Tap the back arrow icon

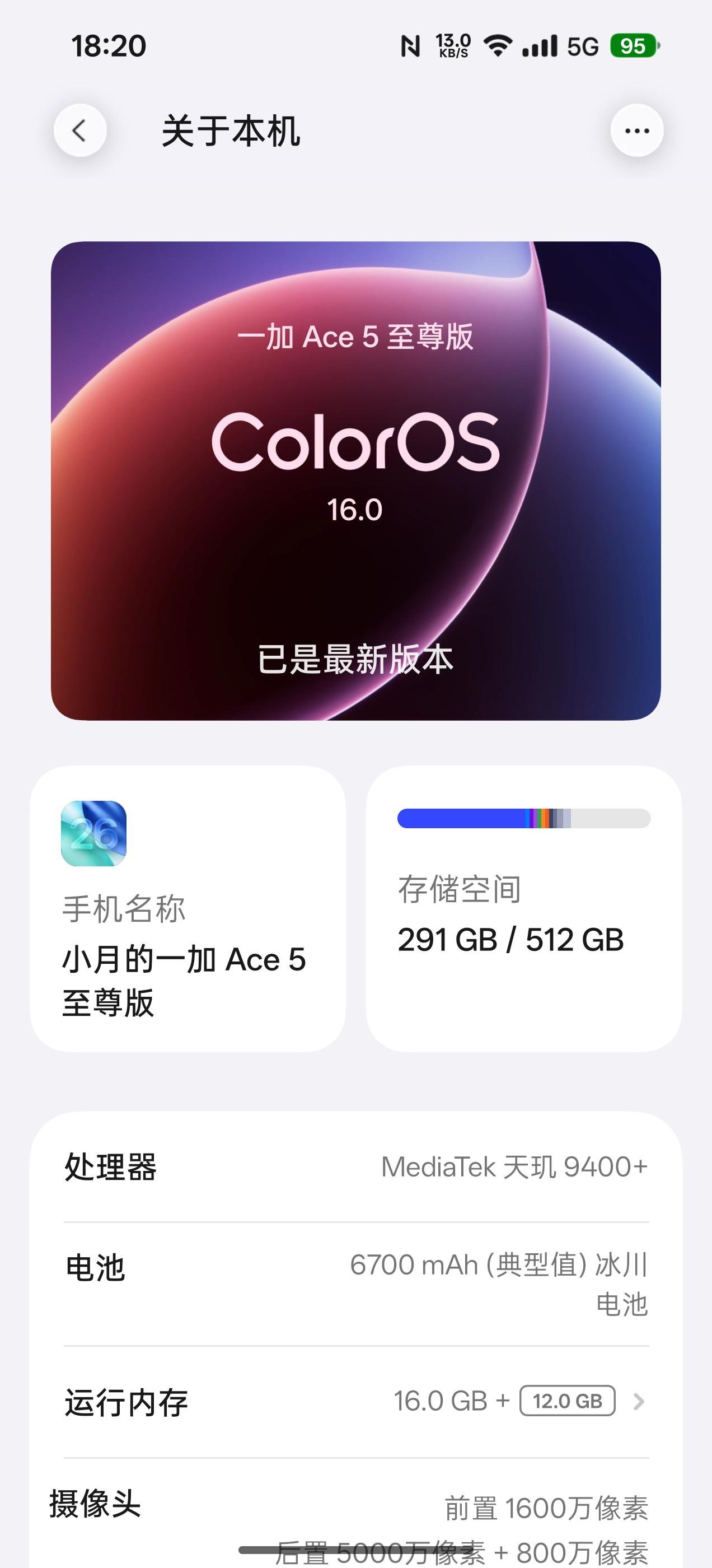coord(79,130)
